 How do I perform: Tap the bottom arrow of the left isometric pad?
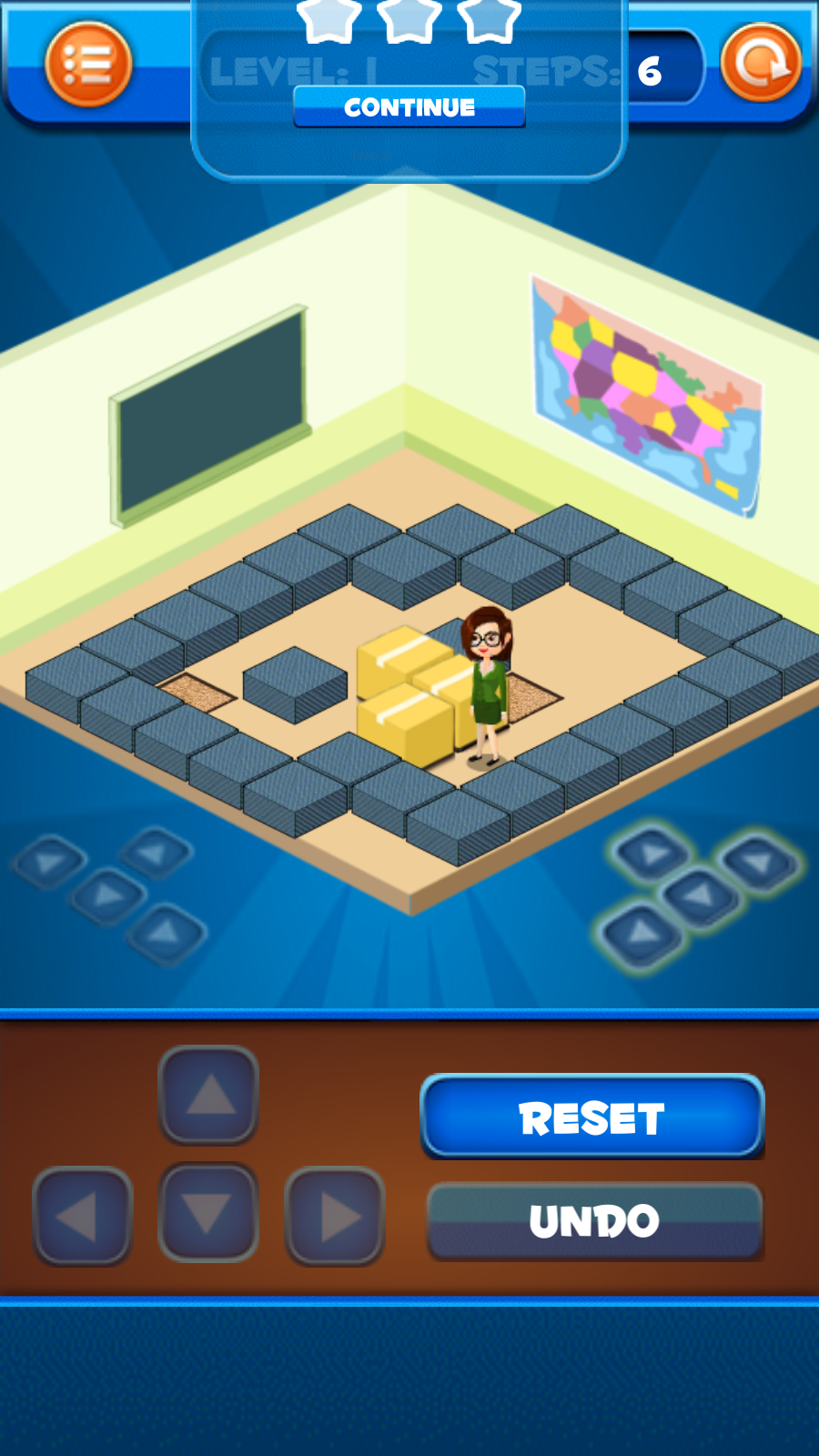(165, 933)
